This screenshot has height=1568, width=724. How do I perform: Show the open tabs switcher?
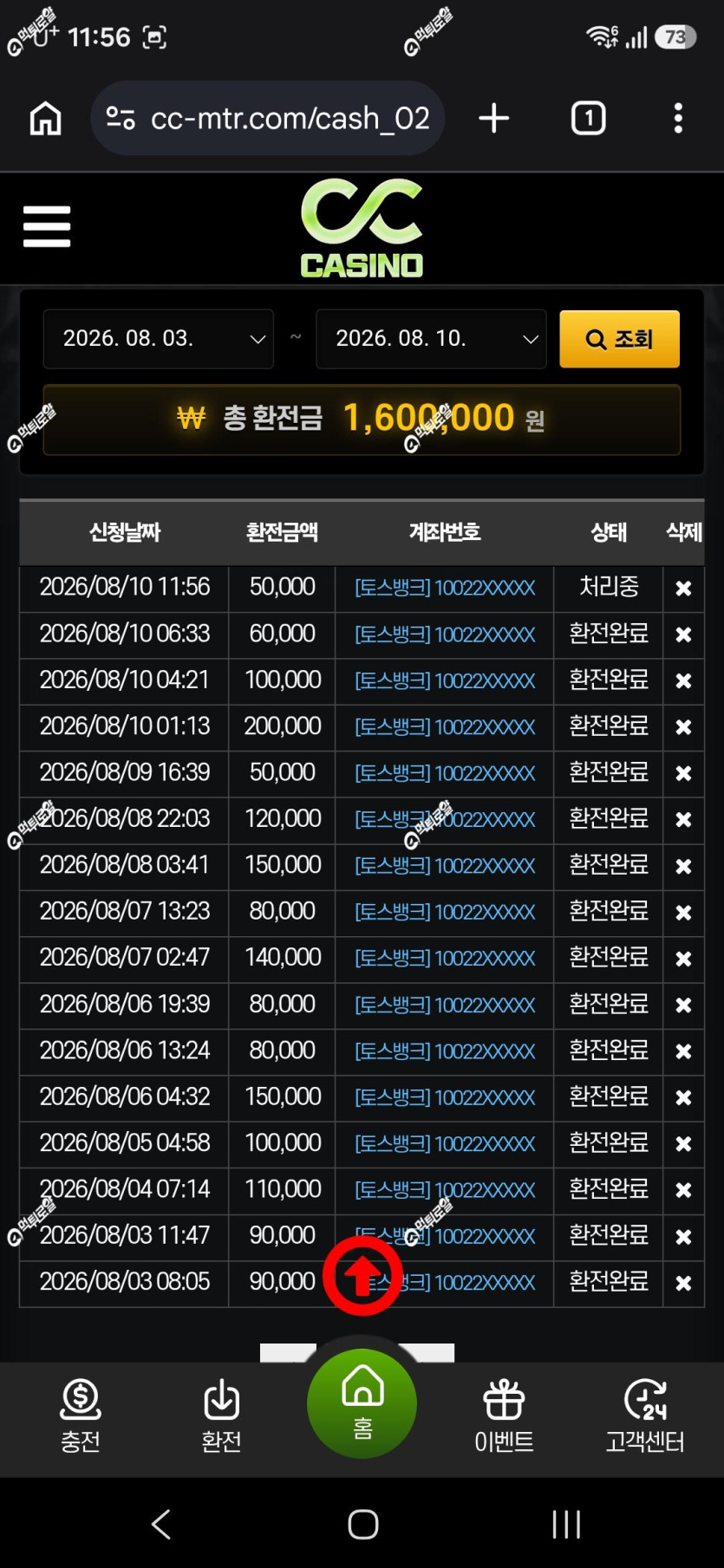pos(589,118)
